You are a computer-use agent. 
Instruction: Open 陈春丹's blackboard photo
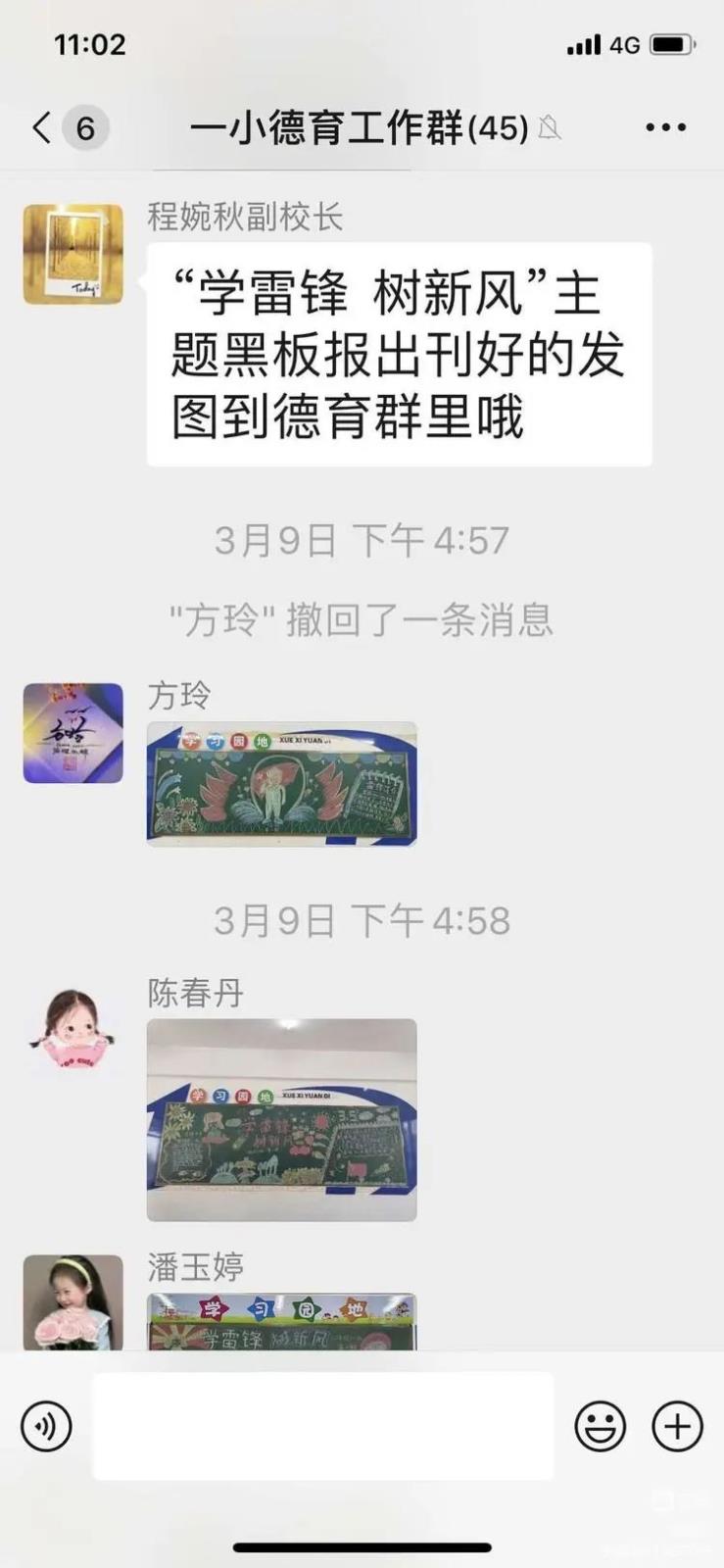281,1120
